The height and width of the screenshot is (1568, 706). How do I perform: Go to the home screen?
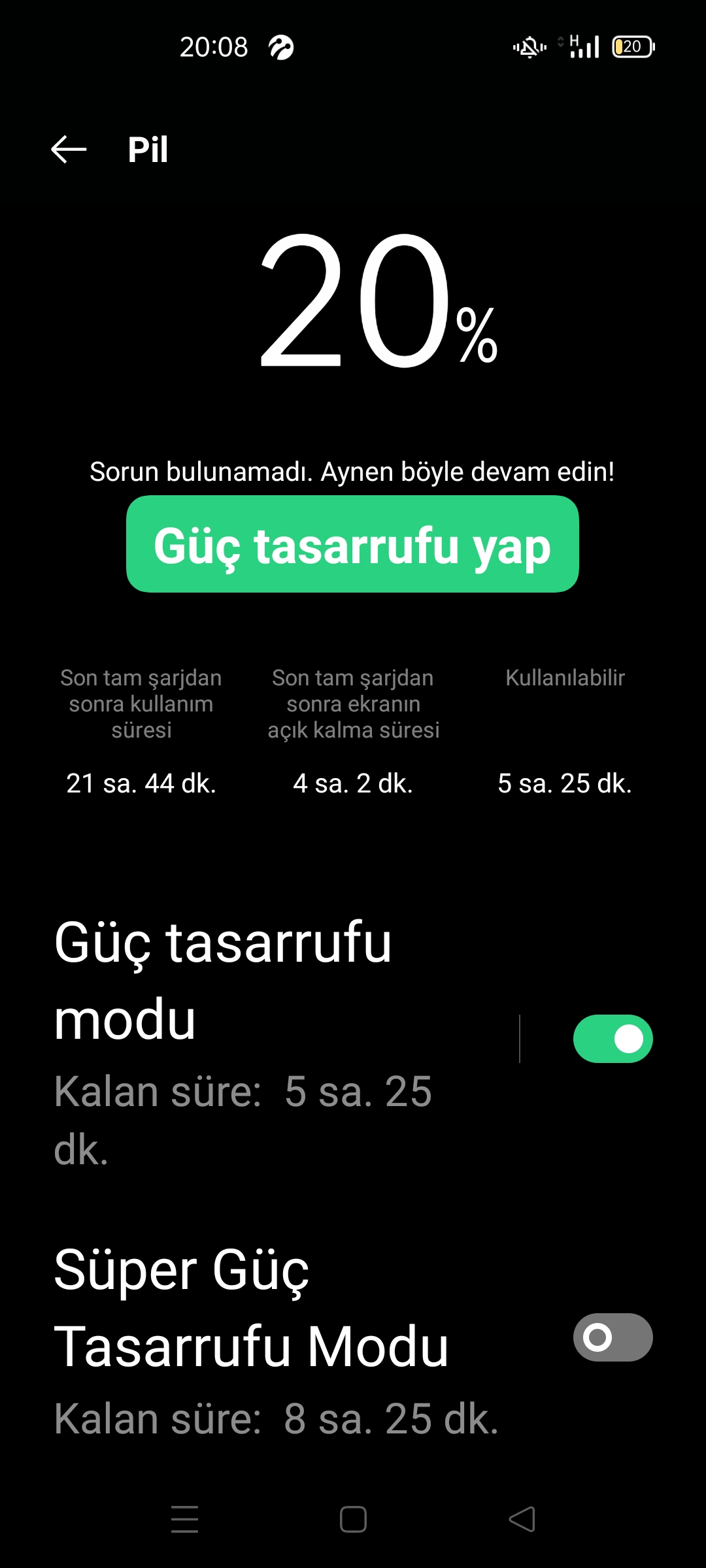coord(353,1519)
